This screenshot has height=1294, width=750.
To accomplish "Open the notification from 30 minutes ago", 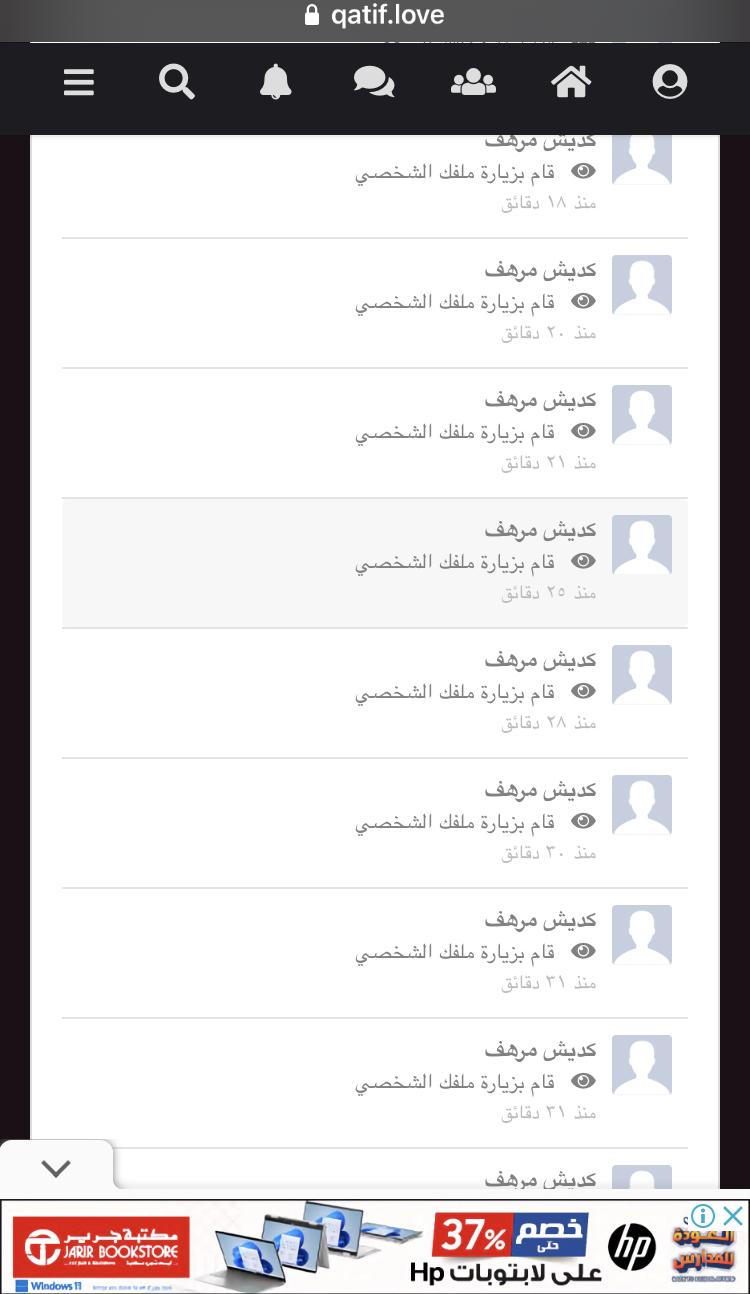I will tap(375, 823).
